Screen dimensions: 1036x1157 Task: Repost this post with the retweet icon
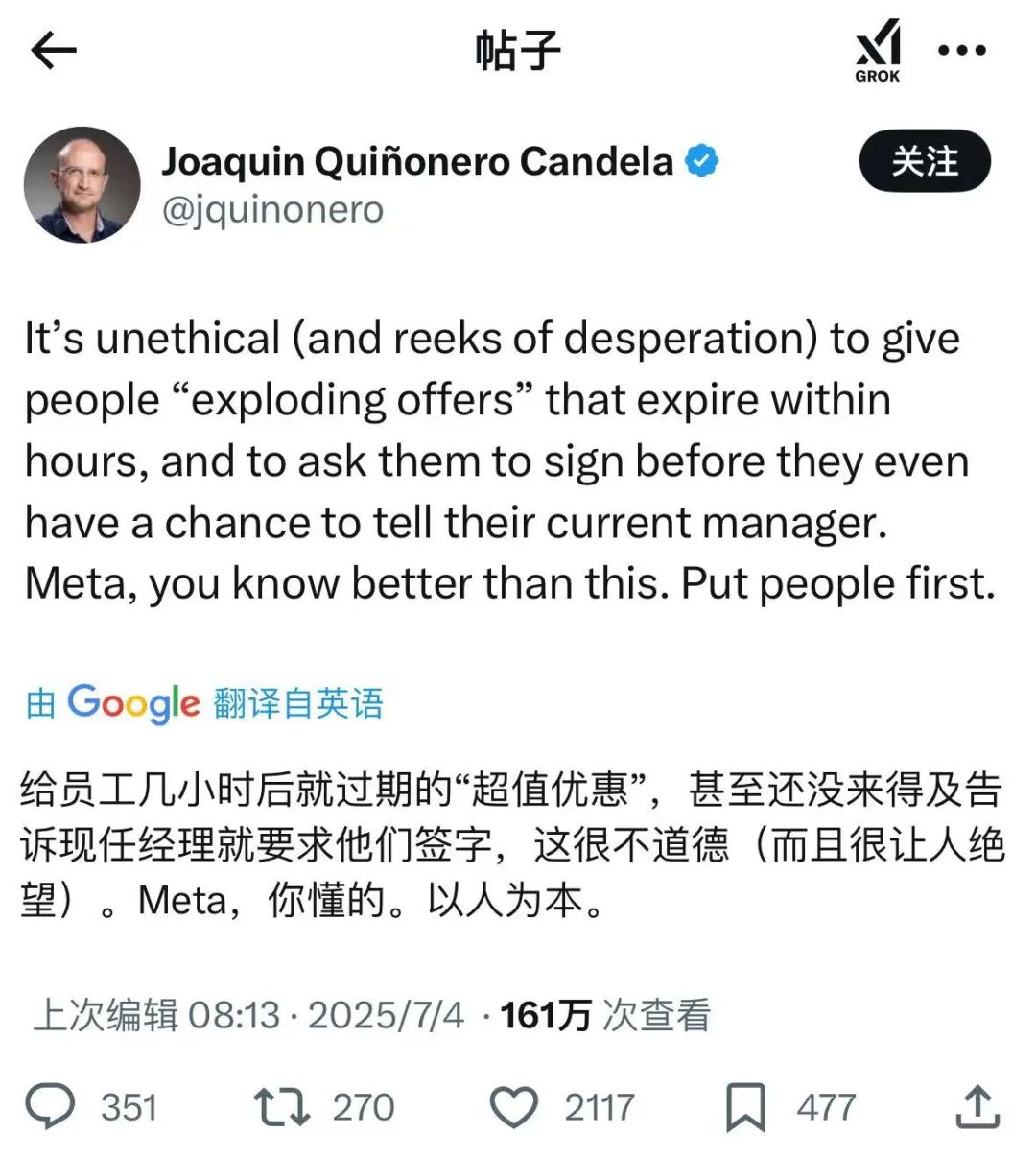tap(281, 1106)
